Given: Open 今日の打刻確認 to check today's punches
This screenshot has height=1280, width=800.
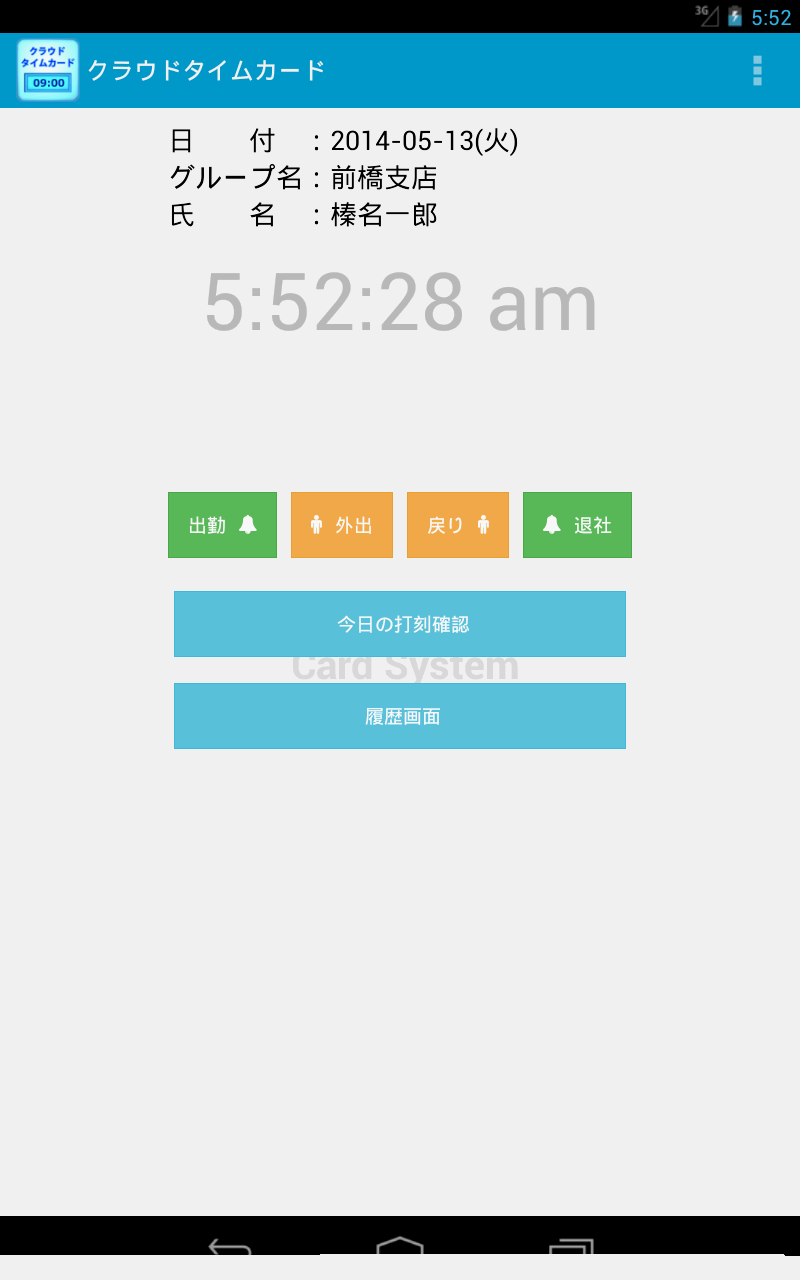Looking at the screenshot, I should coord(400,624).
